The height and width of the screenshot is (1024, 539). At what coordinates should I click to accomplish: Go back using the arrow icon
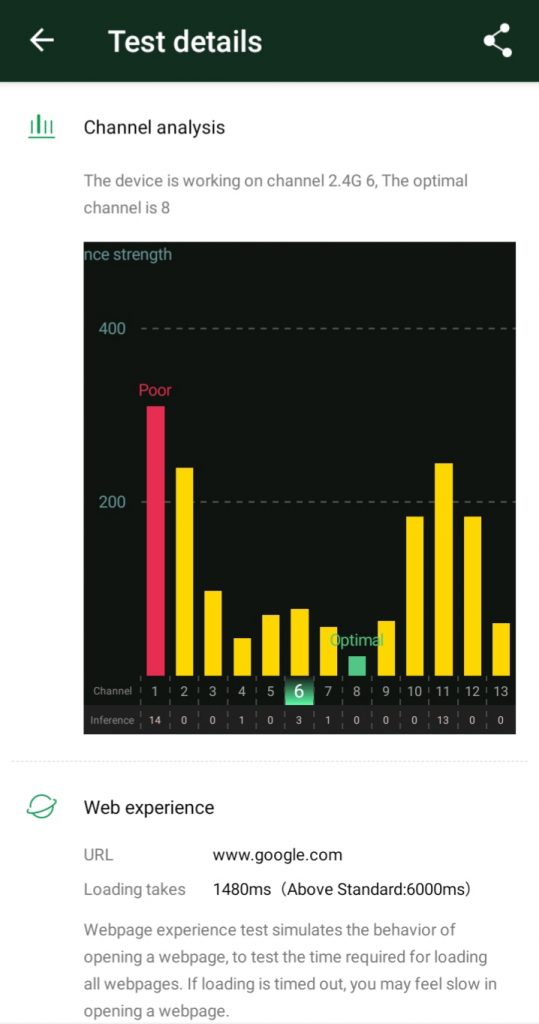point(41,40)
